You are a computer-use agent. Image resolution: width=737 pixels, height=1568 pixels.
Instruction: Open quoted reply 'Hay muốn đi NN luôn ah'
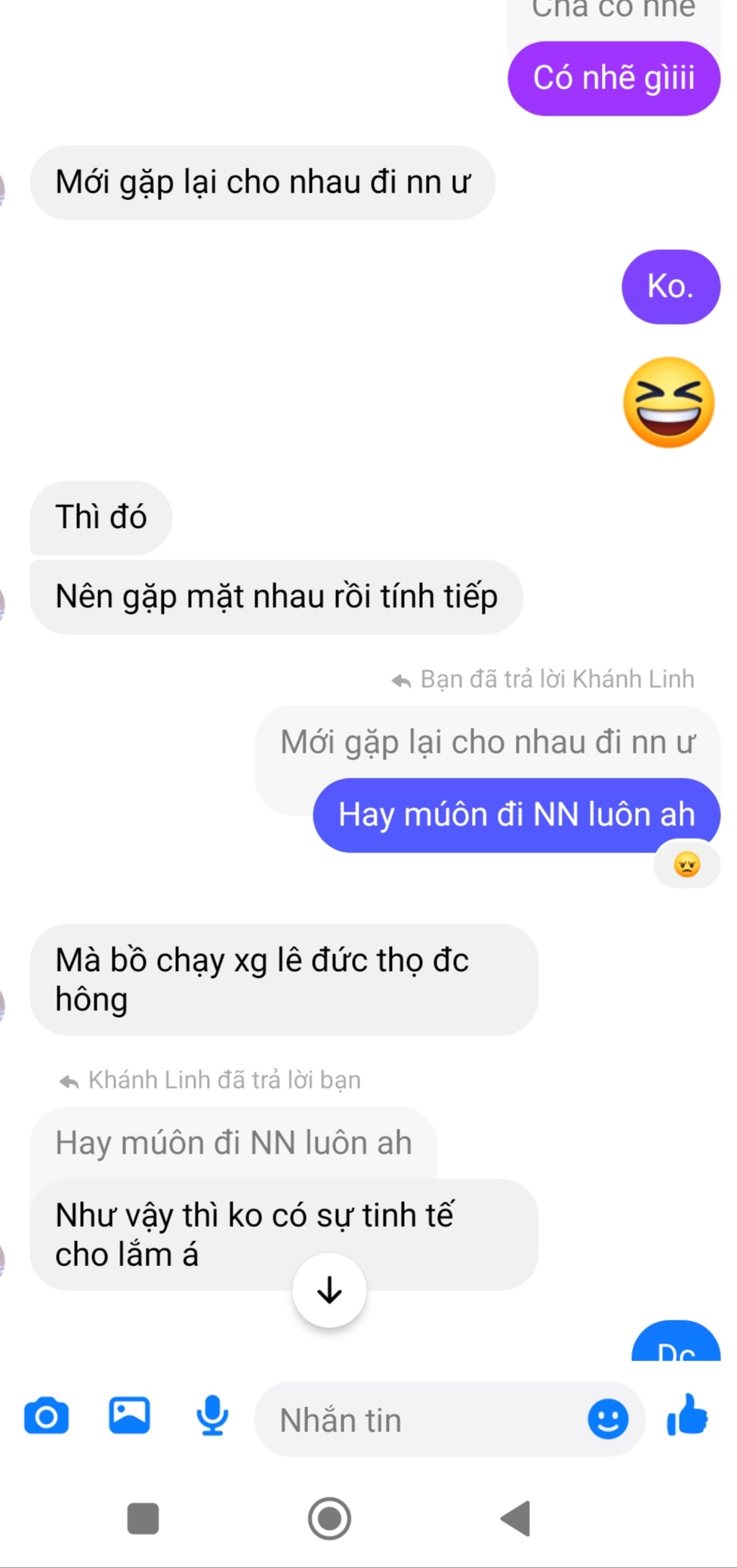click(233, 1143)
